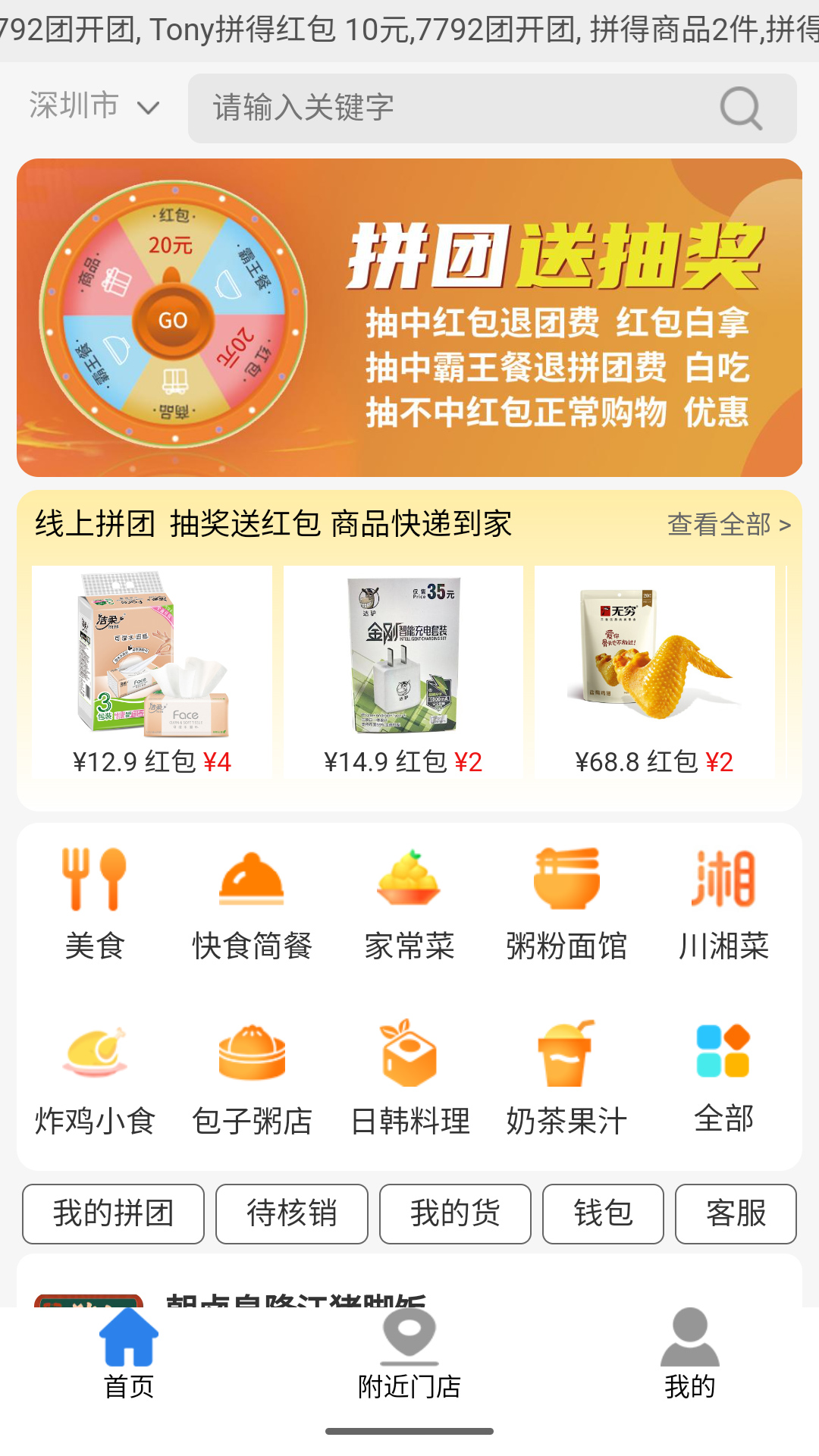
Task: Tap the 奶茶果汁 milk tea icon
Action: [x=567, y=1065]
